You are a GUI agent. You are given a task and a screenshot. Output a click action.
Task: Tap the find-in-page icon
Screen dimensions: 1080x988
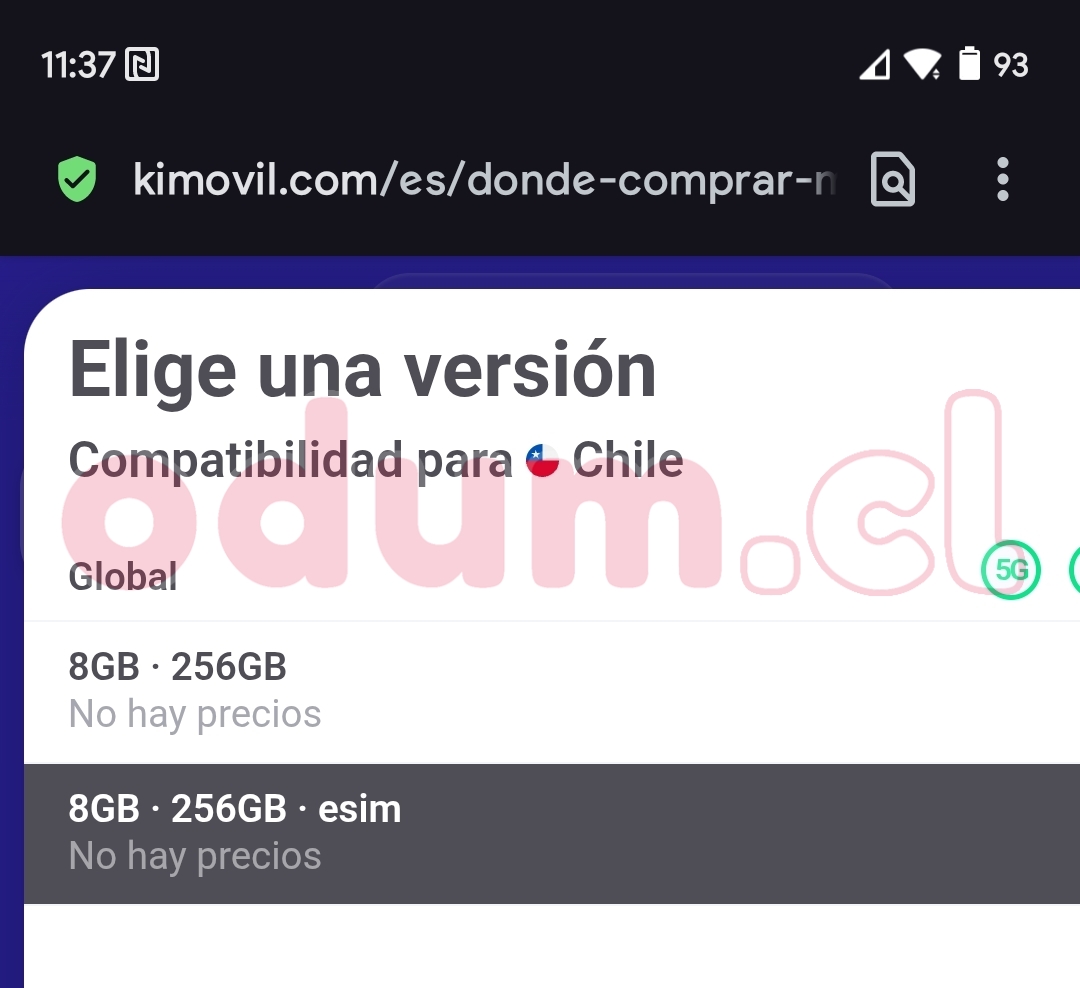(x=892, y=180)
